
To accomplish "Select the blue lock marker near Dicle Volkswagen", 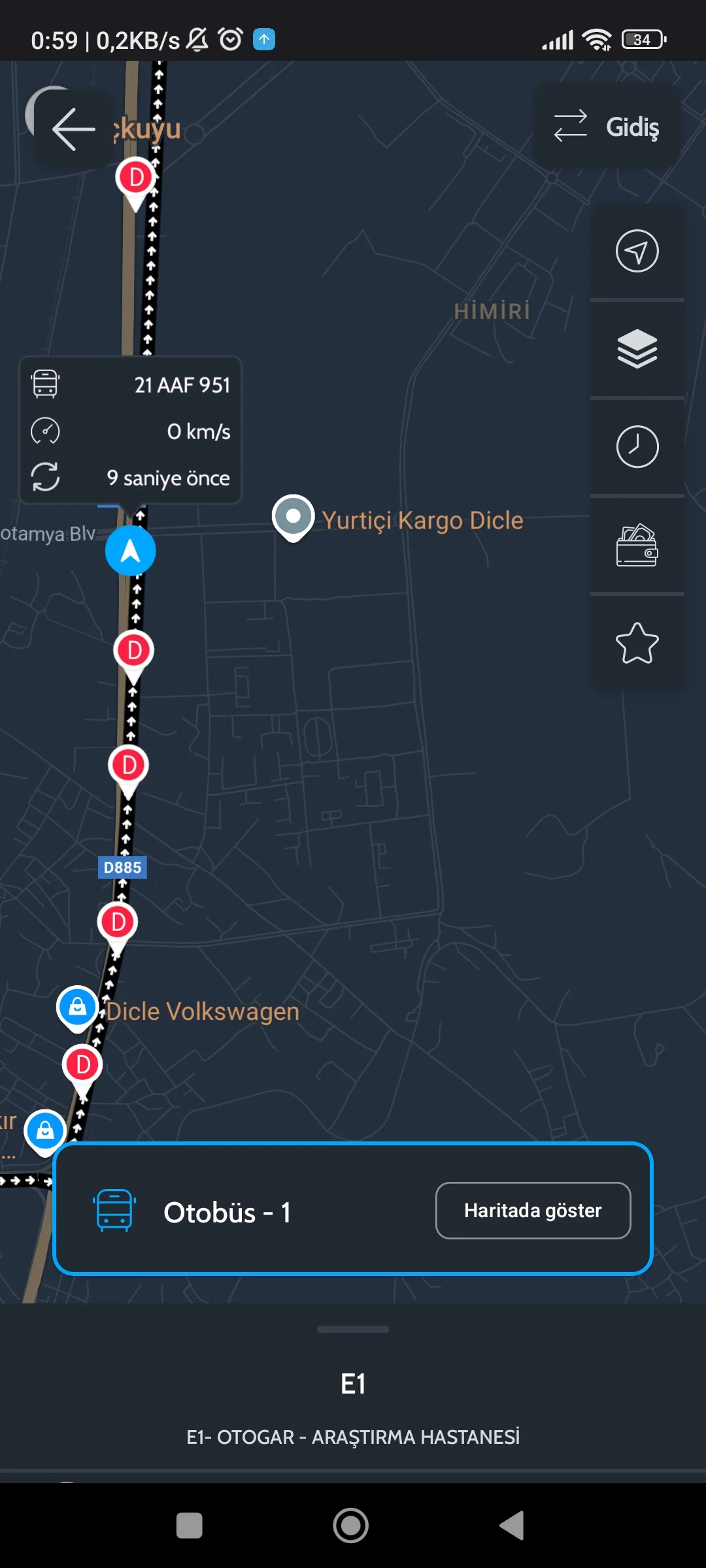I will point(77,1006).
